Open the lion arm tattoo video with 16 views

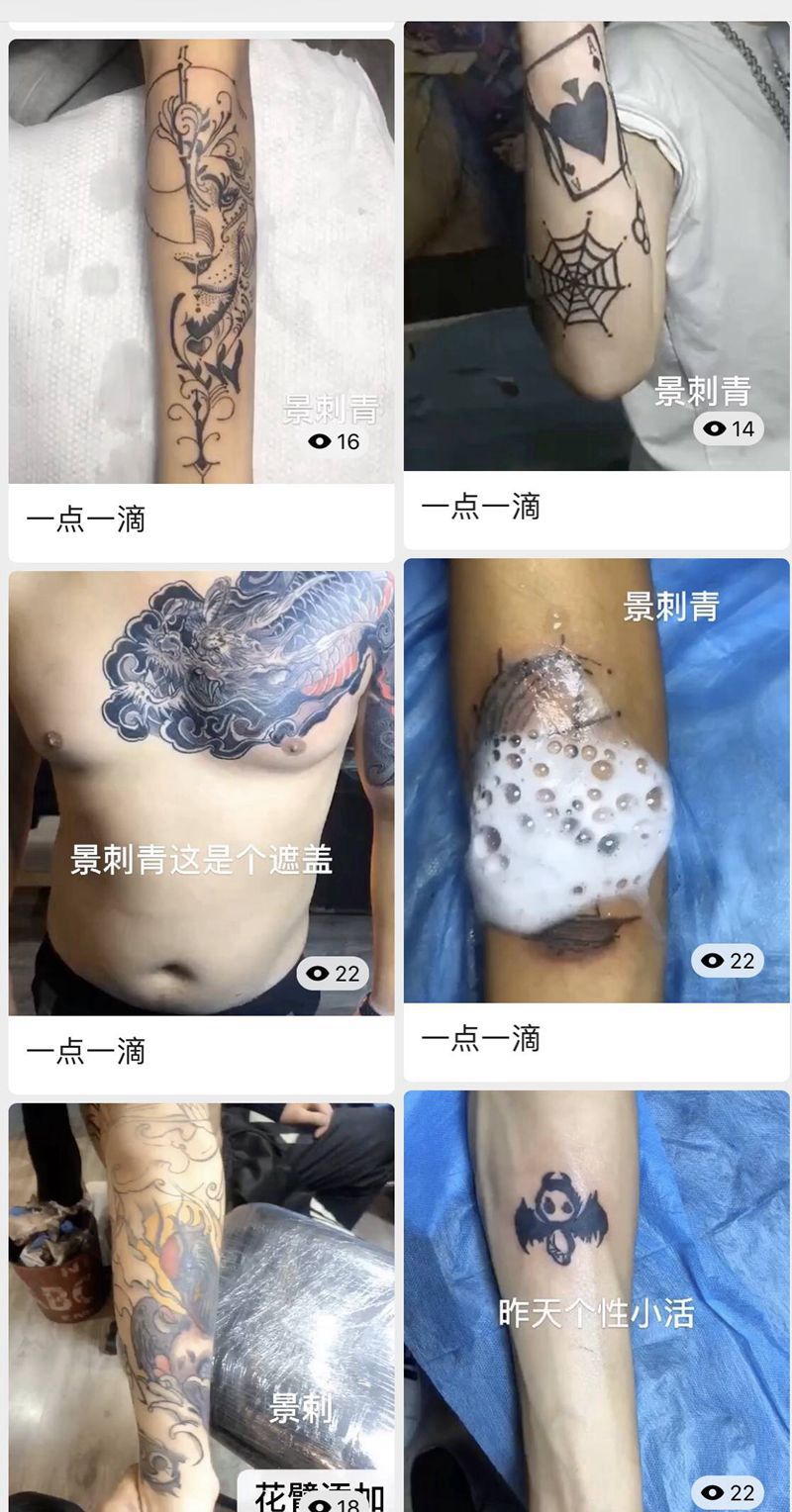tap(201, 261)
